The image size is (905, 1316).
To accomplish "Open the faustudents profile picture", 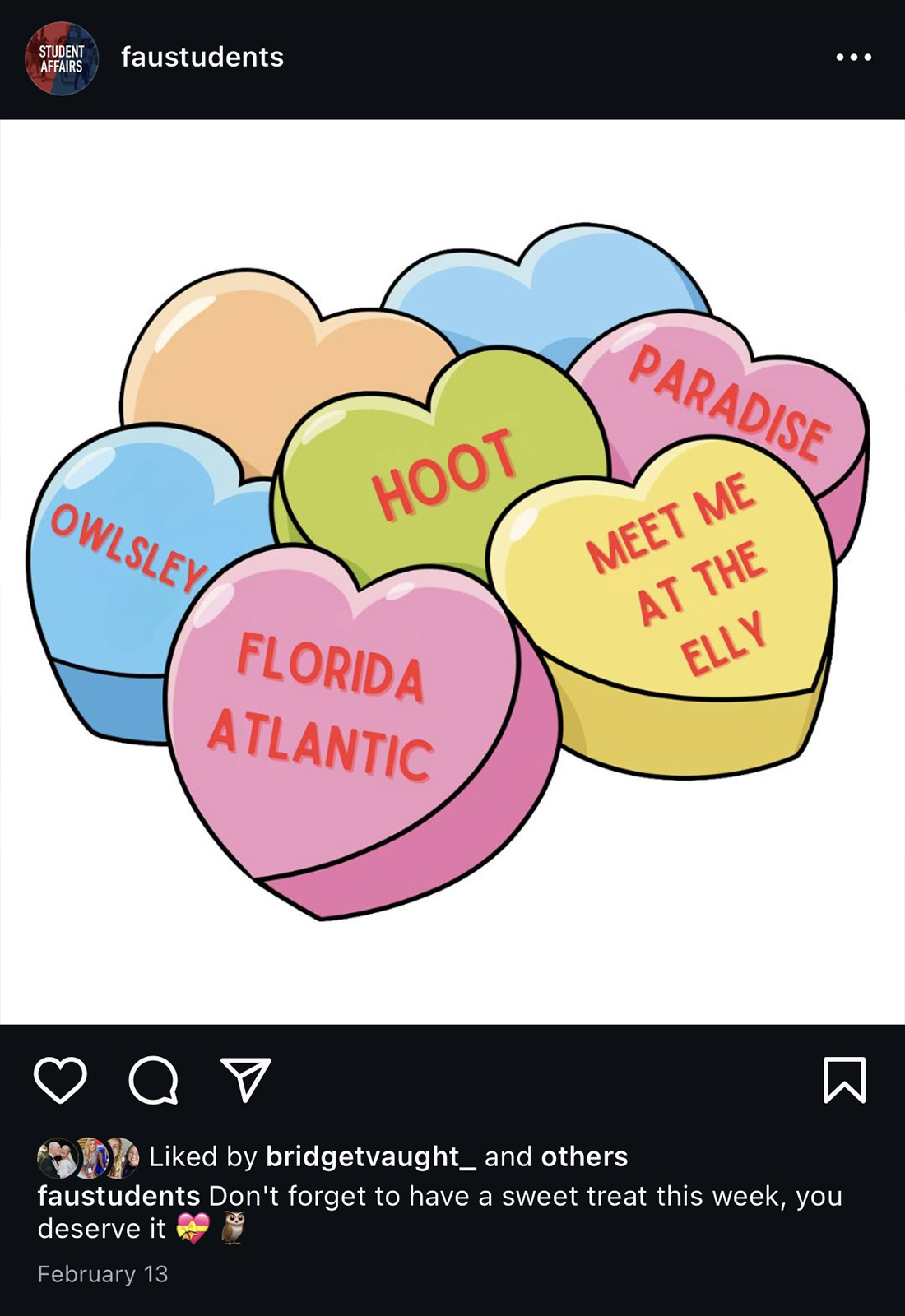I will point(62,58).
